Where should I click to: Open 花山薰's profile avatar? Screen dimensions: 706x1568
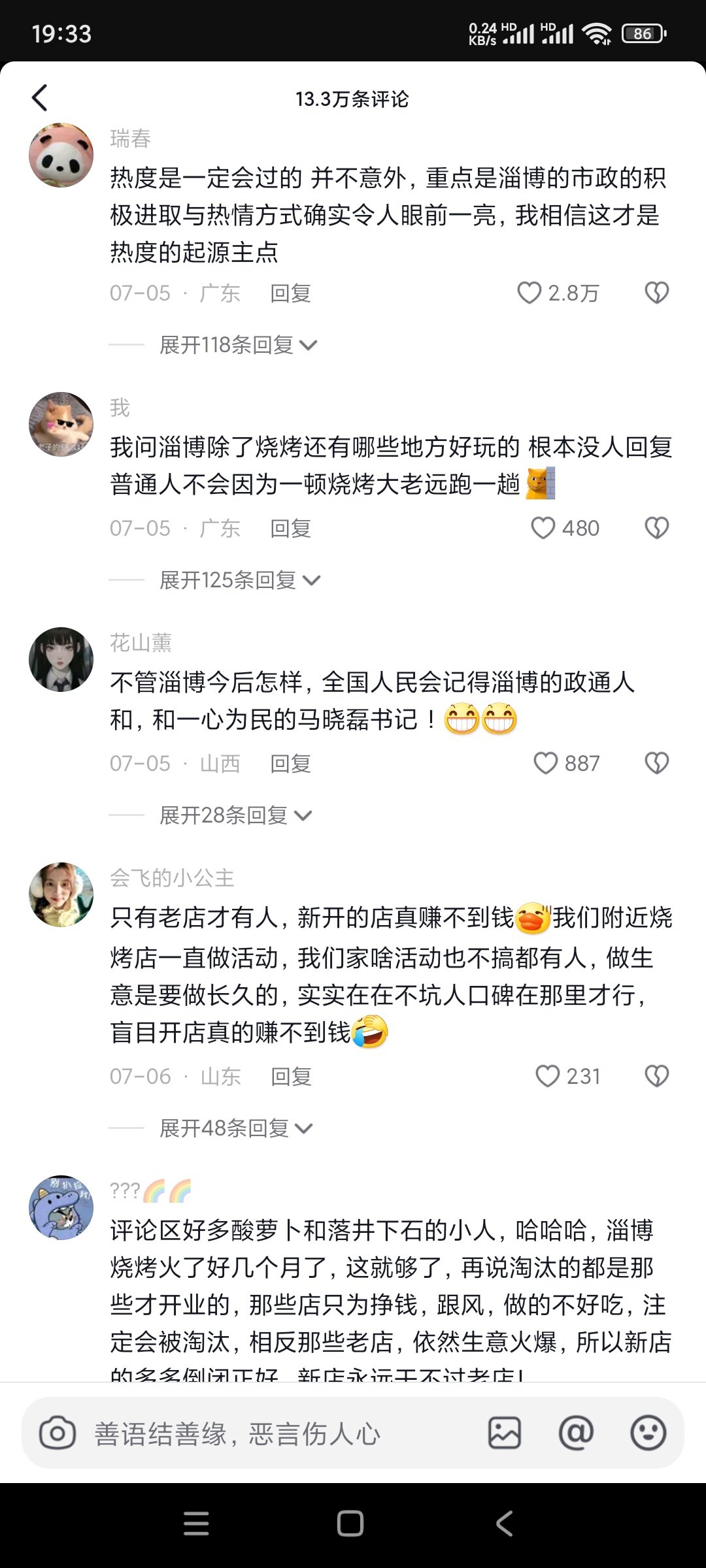(x=61, y=659)
